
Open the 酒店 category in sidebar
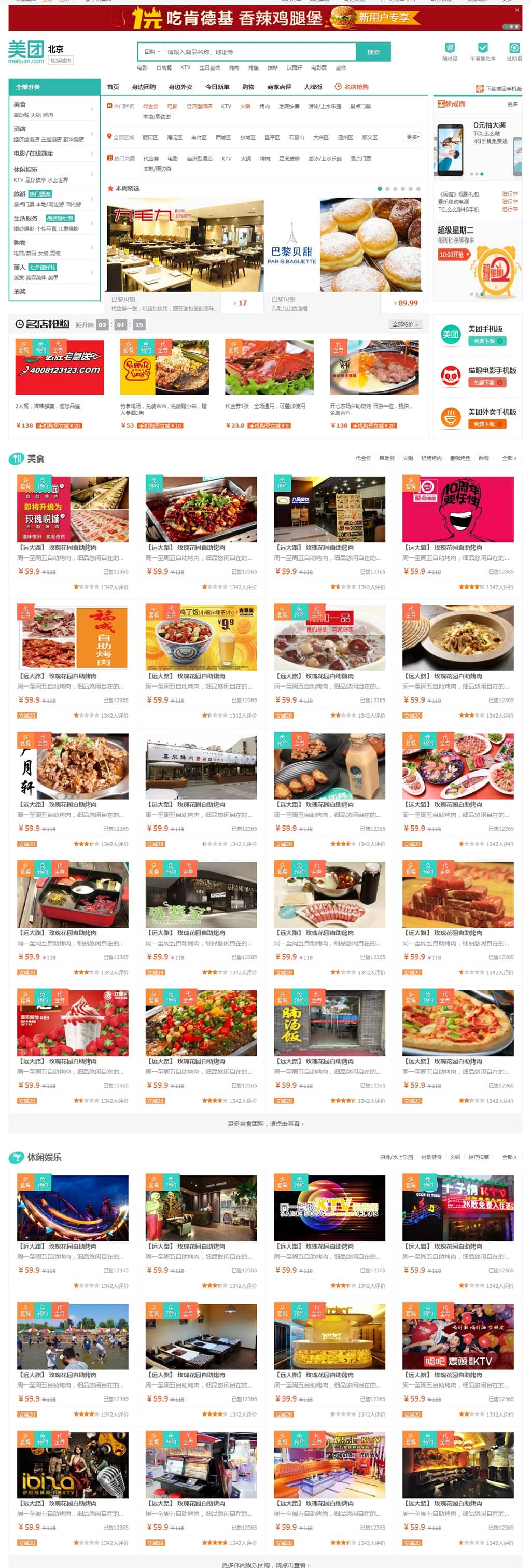pos(20,129)
